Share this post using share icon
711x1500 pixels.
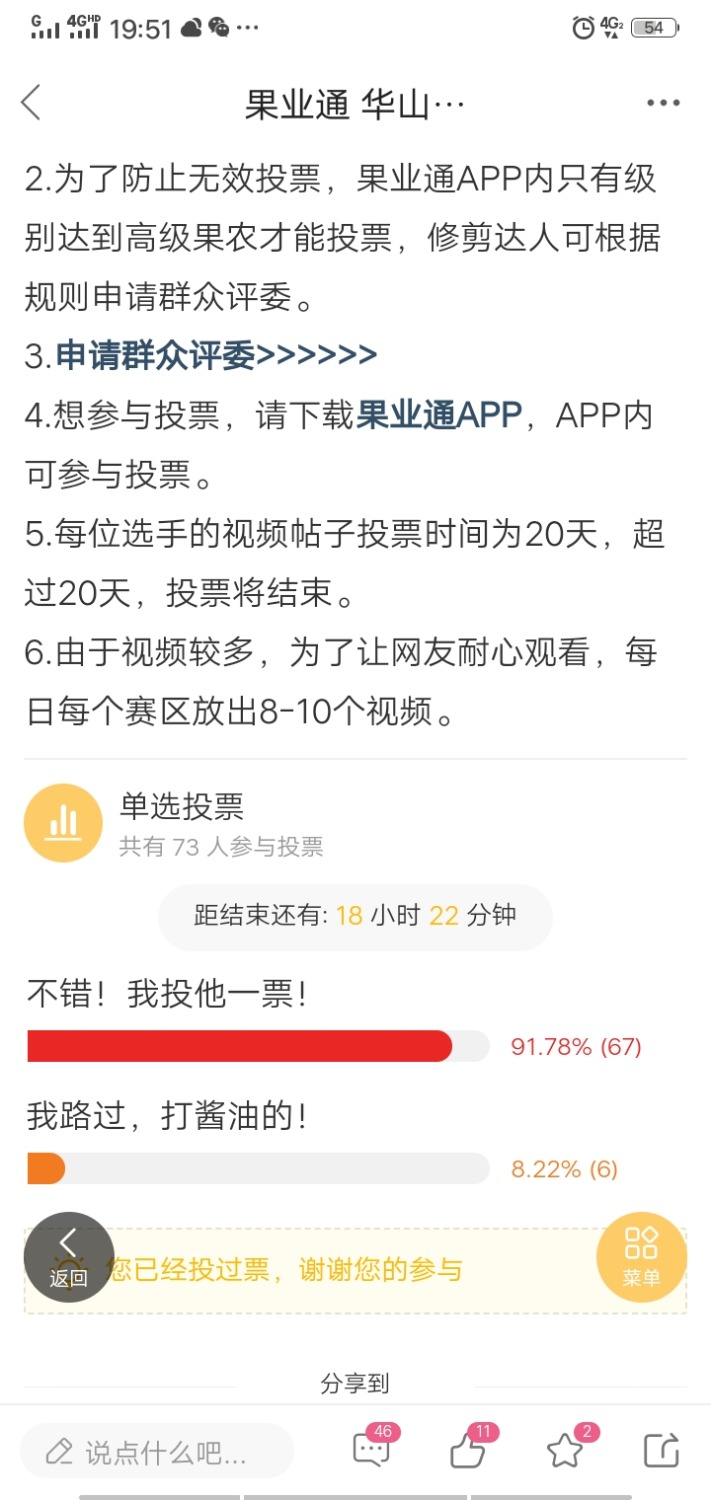pyautogui.click(x=660, y=1450)
